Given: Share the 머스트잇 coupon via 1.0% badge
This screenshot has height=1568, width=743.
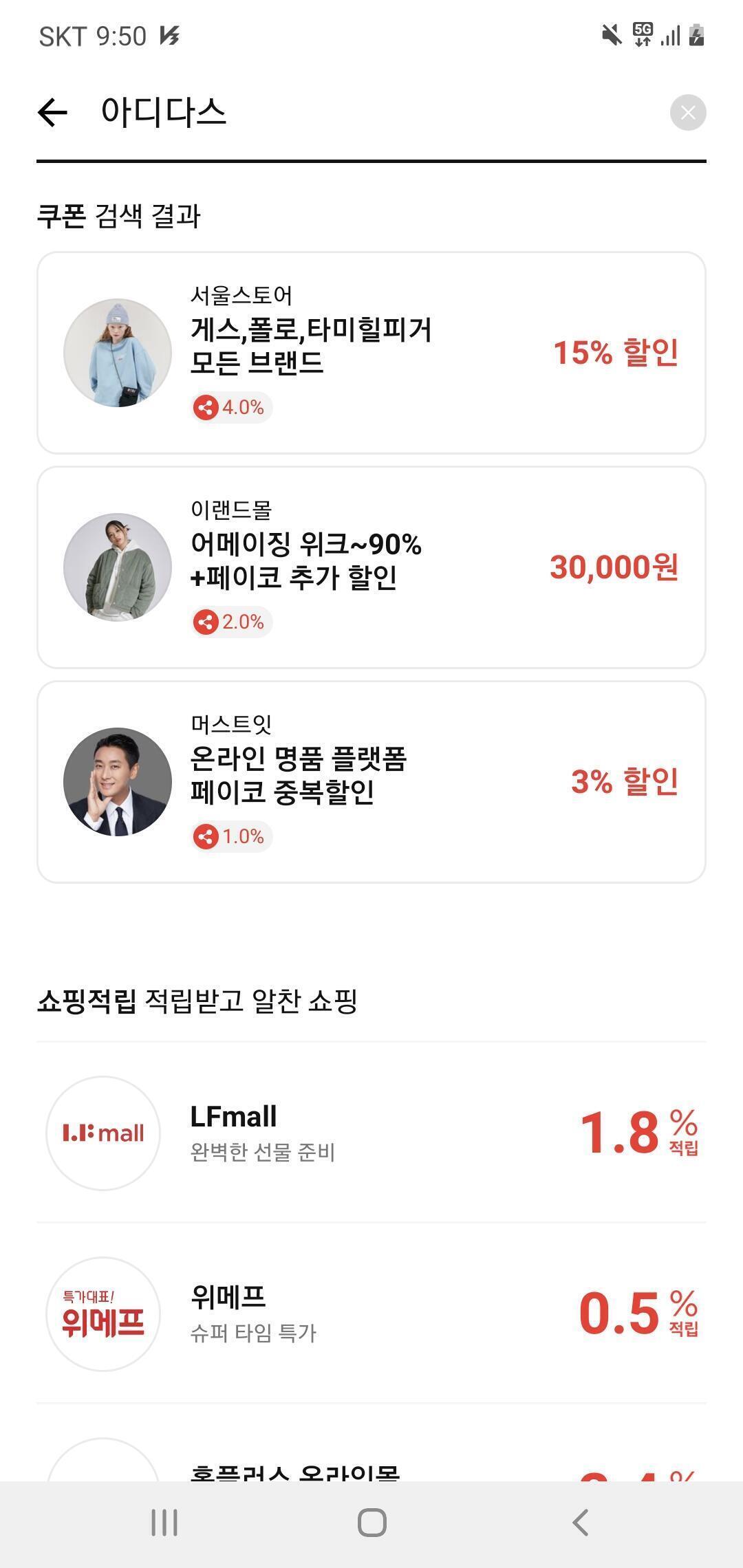Looking at the screenshot, I should [231, 836].
